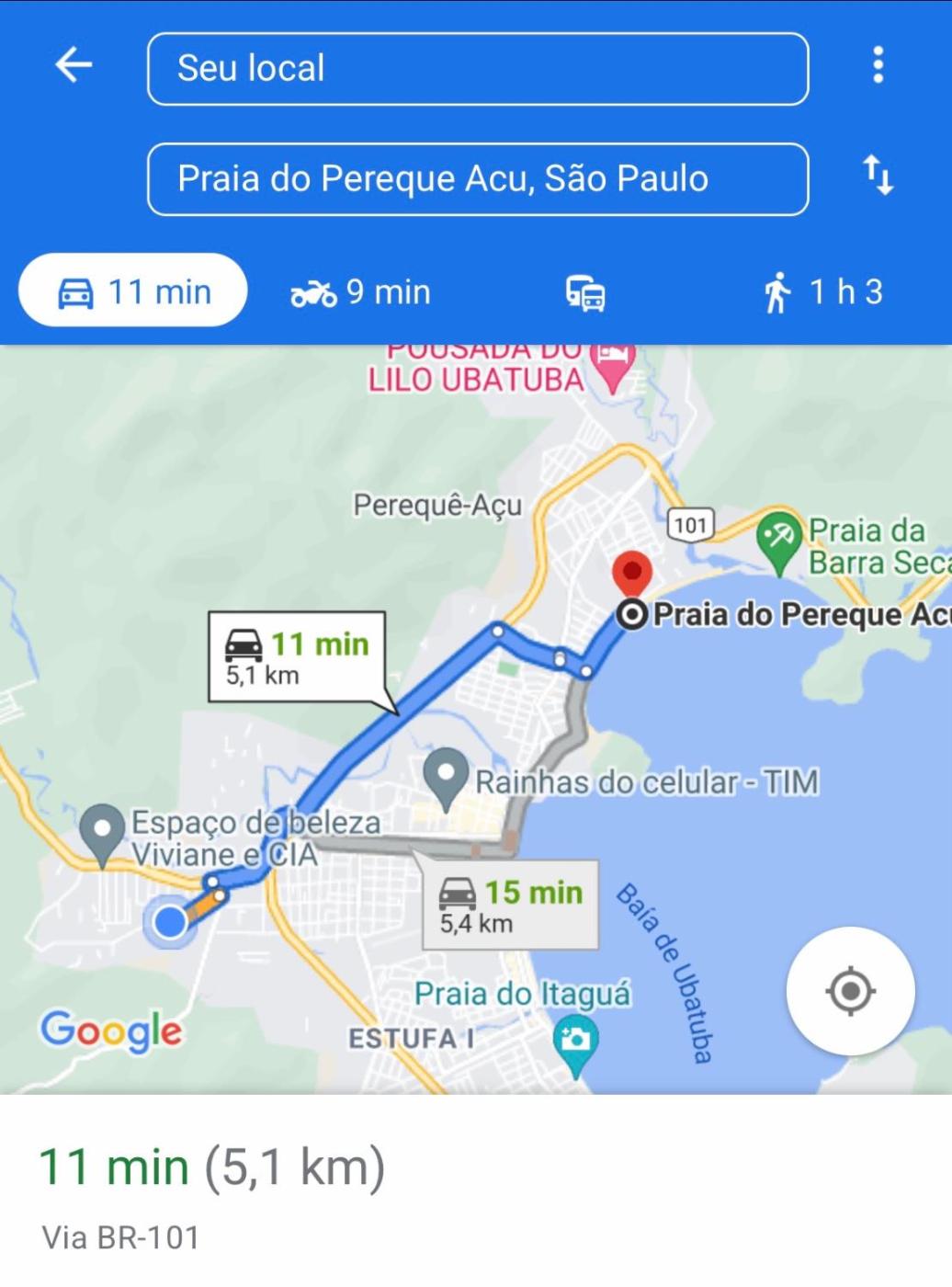
Task: View Praia do Itaguá place marker
Action: pyautogui.click(x=576, y=1041)
